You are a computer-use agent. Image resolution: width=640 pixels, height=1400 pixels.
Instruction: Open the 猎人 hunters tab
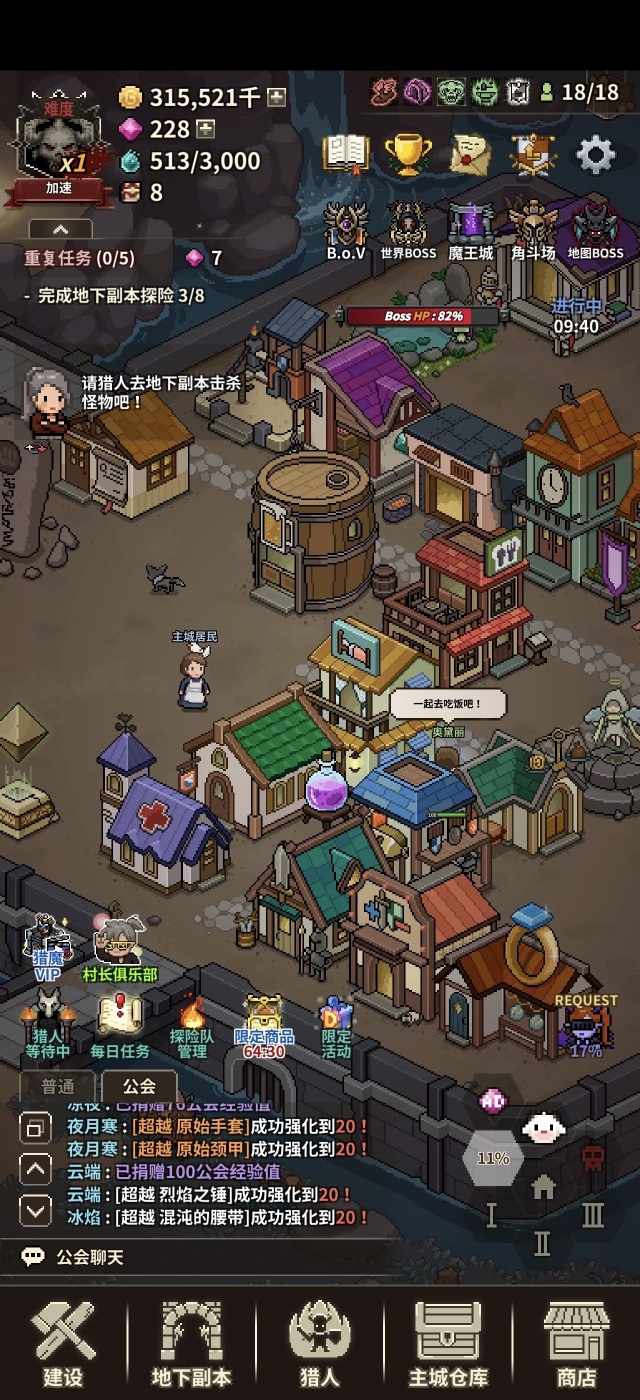(319, 1343)
